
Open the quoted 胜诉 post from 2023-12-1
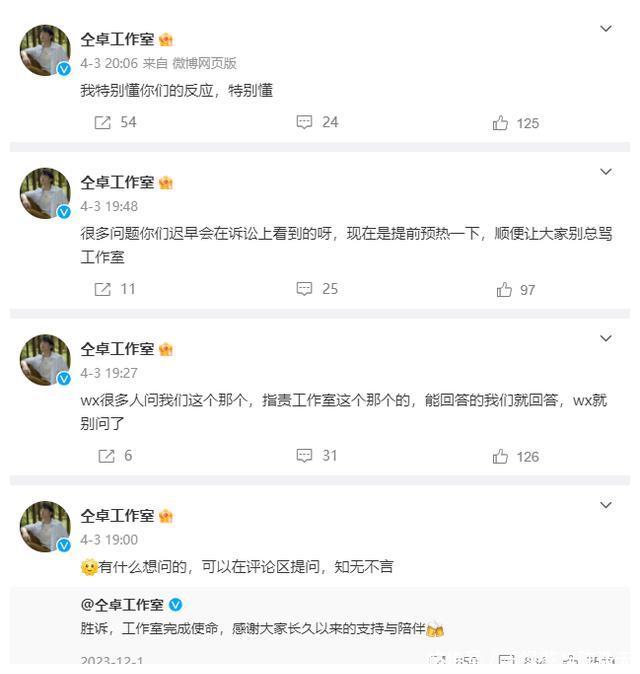(260, 630)
